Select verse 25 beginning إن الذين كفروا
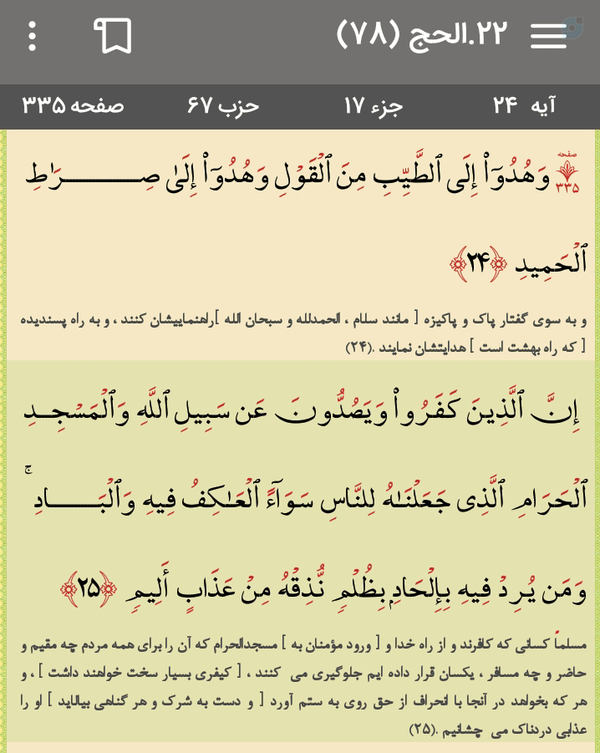The width and height of the screenshot is (600, 753). click(303, 551)
